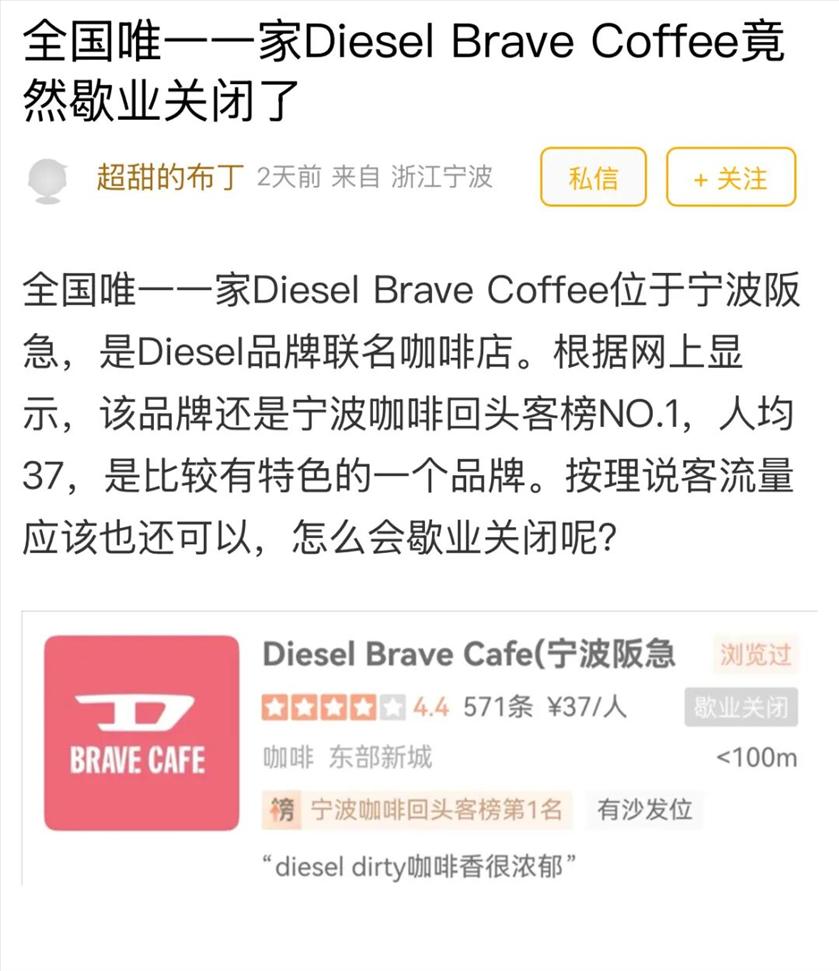Screen dimensions: 839x971
Task: Follow 超甜的布丁 with the +关注 button
Action: pyautogui.click(x=731, y=178)
